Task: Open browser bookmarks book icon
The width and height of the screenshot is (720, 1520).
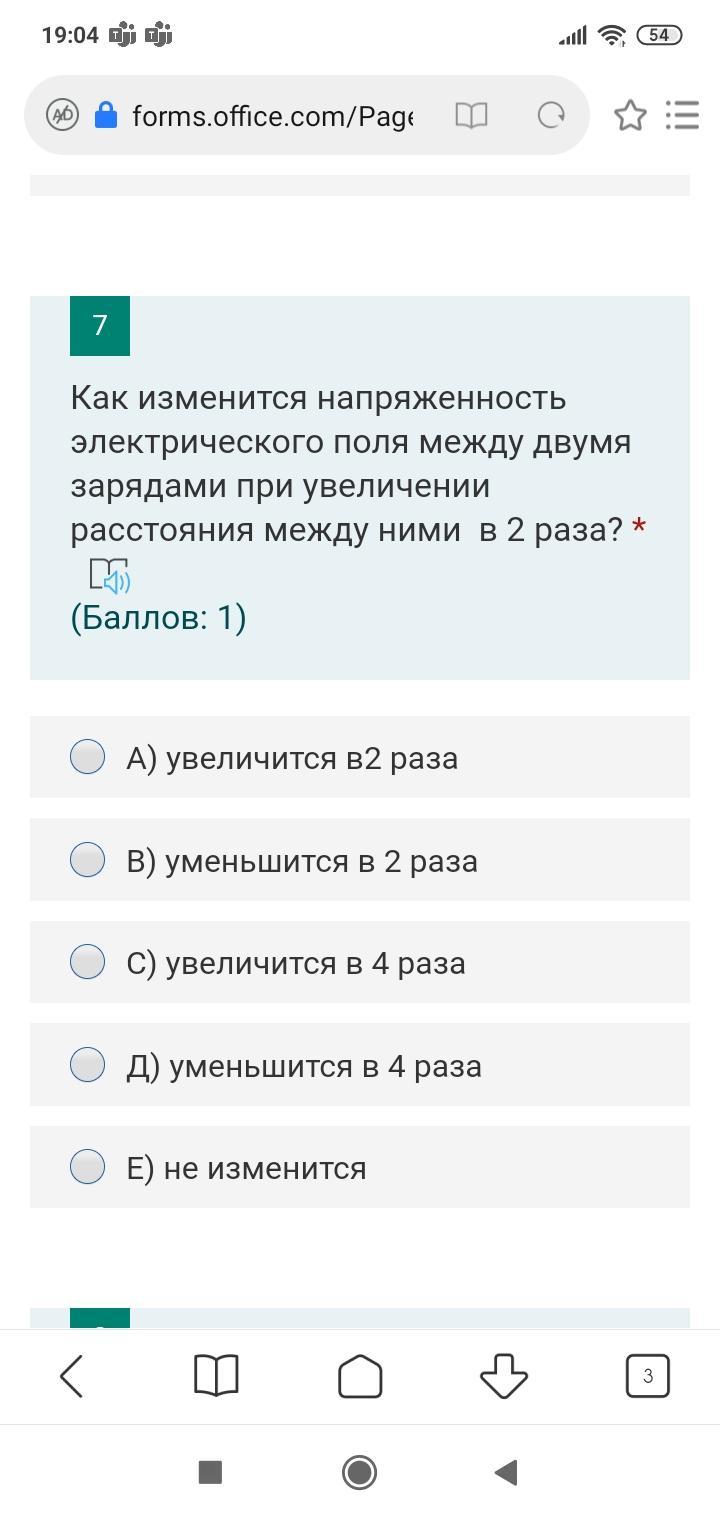Action: 216,1377
